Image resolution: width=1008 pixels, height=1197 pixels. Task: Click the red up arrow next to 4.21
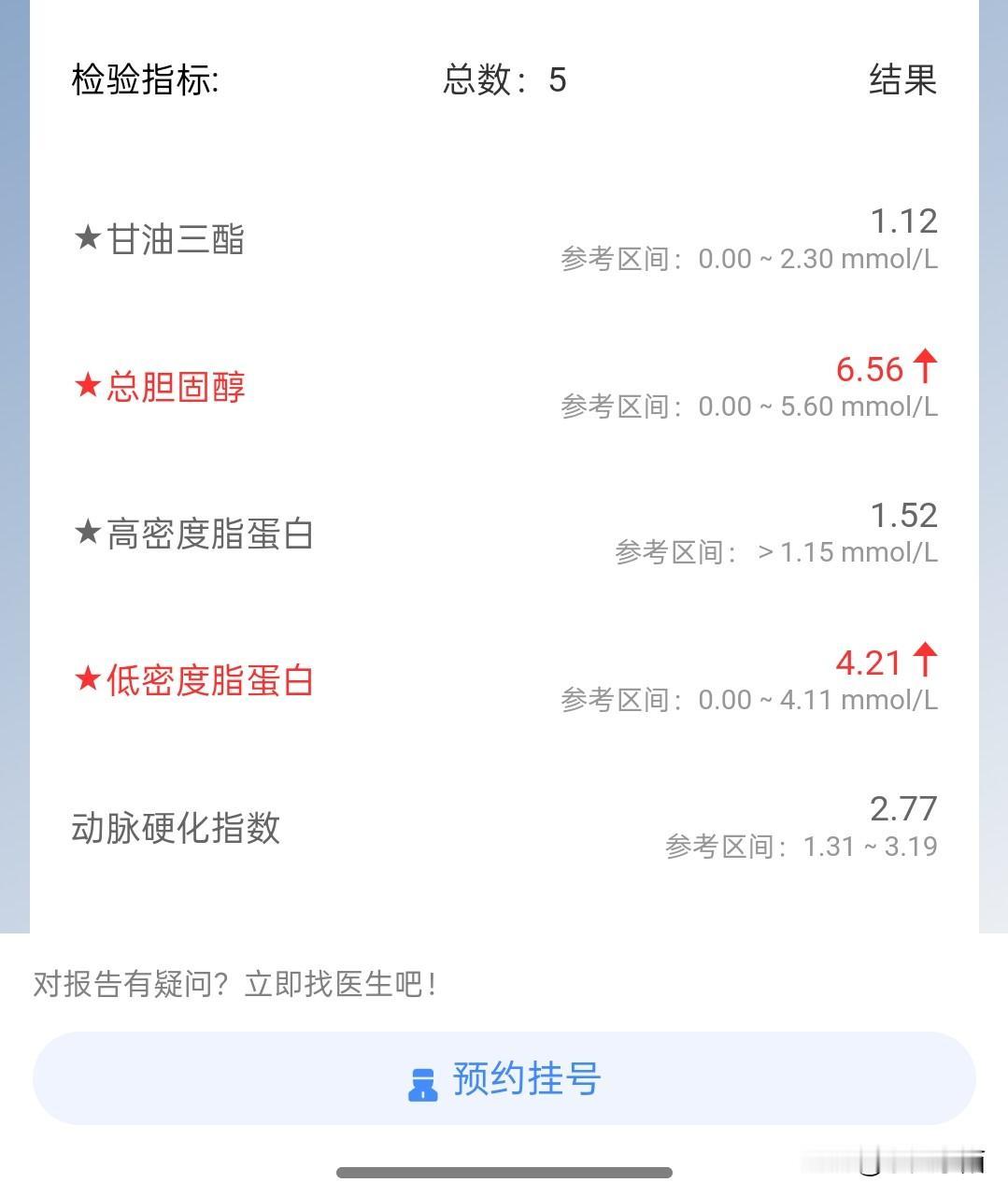point(925,661)
